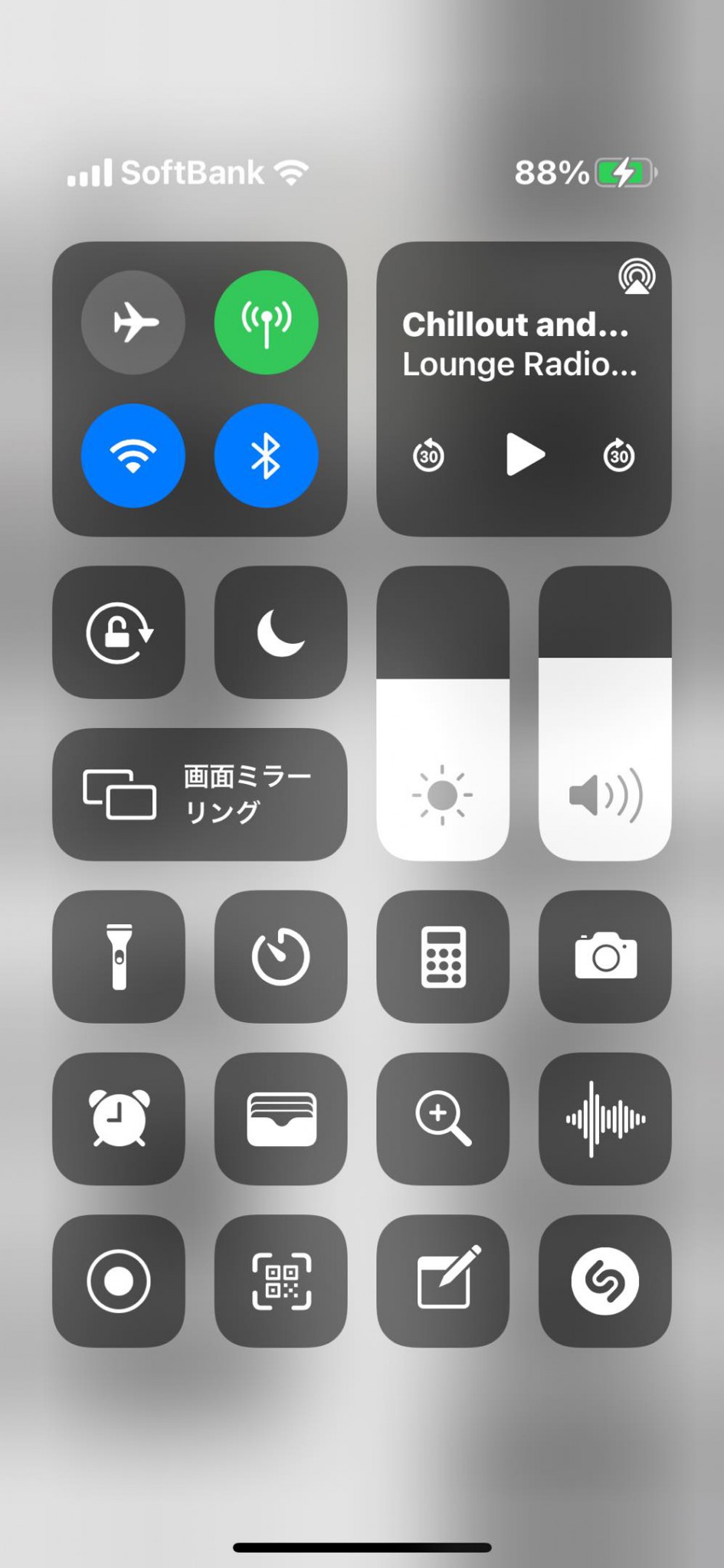
Task: Turn off Bluetooth
Action: pyautogui.click(x=266, y=456)
